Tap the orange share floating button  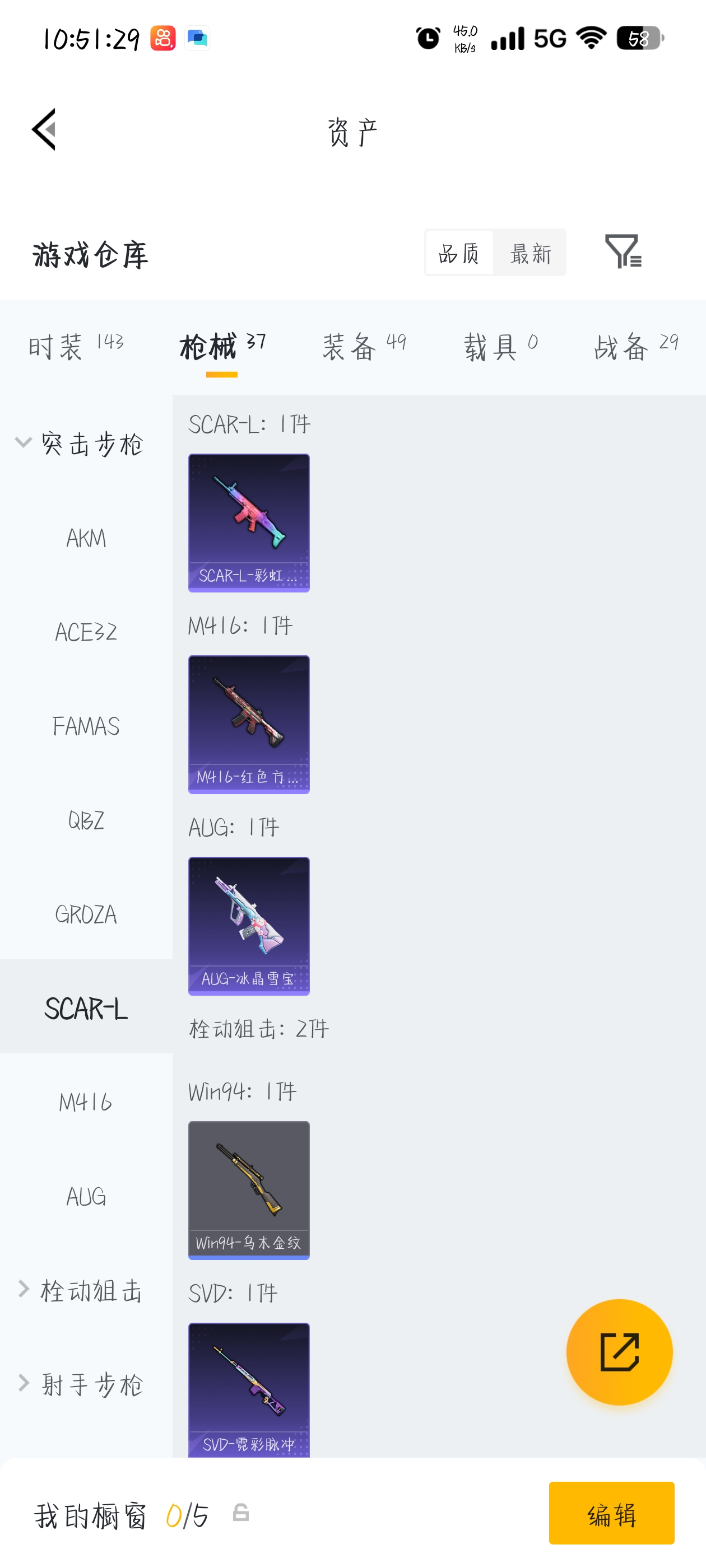pos(619,1351)
